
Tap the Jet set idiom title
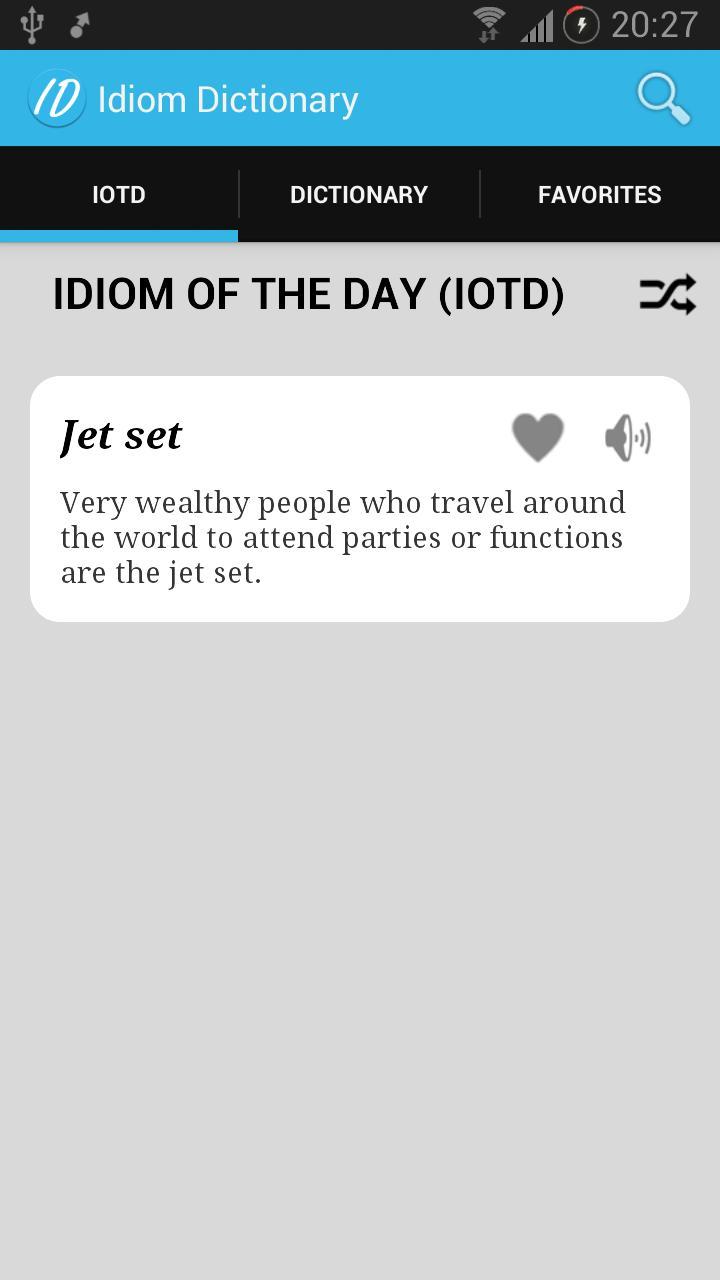(120, 434)
